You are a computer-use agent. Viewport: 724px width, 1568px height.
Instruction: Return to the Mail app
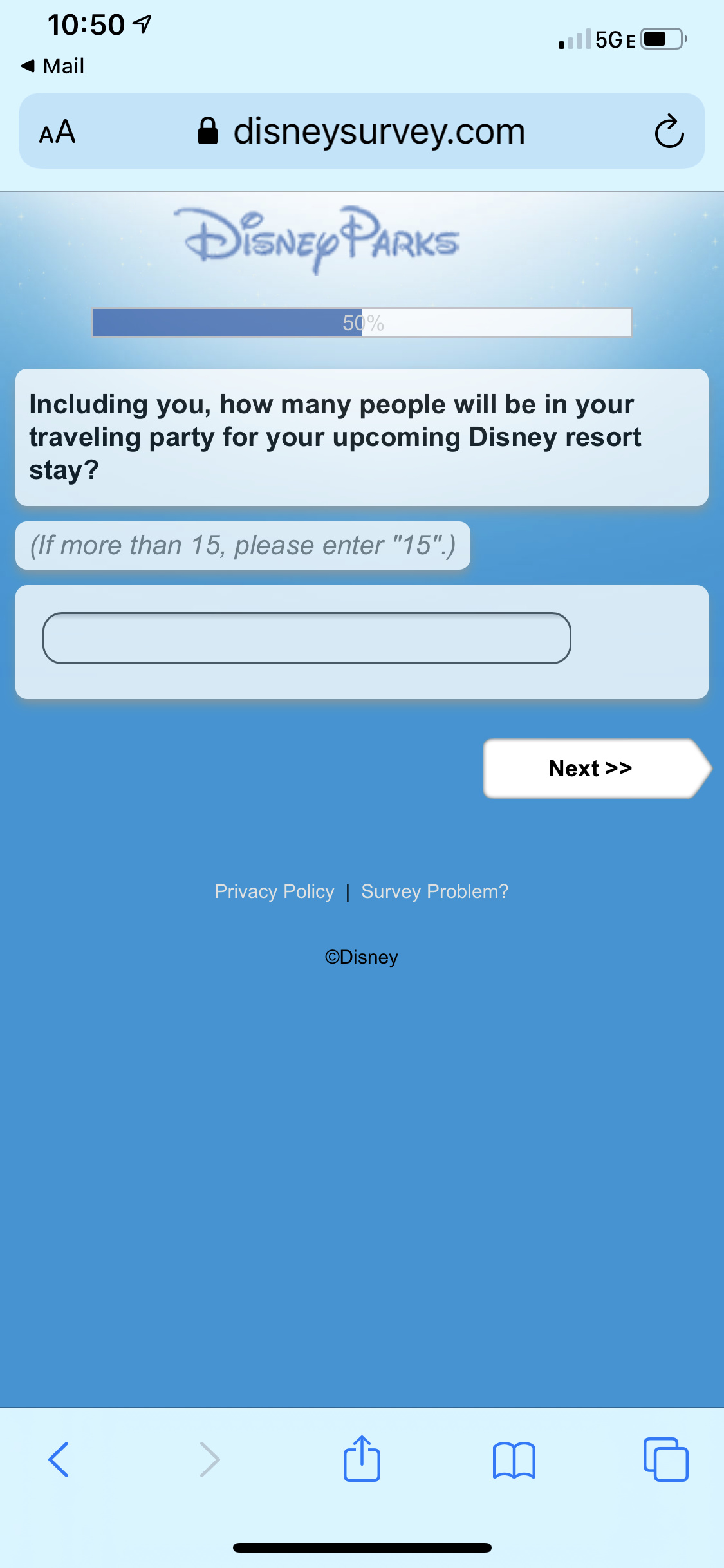coord(53,66)
